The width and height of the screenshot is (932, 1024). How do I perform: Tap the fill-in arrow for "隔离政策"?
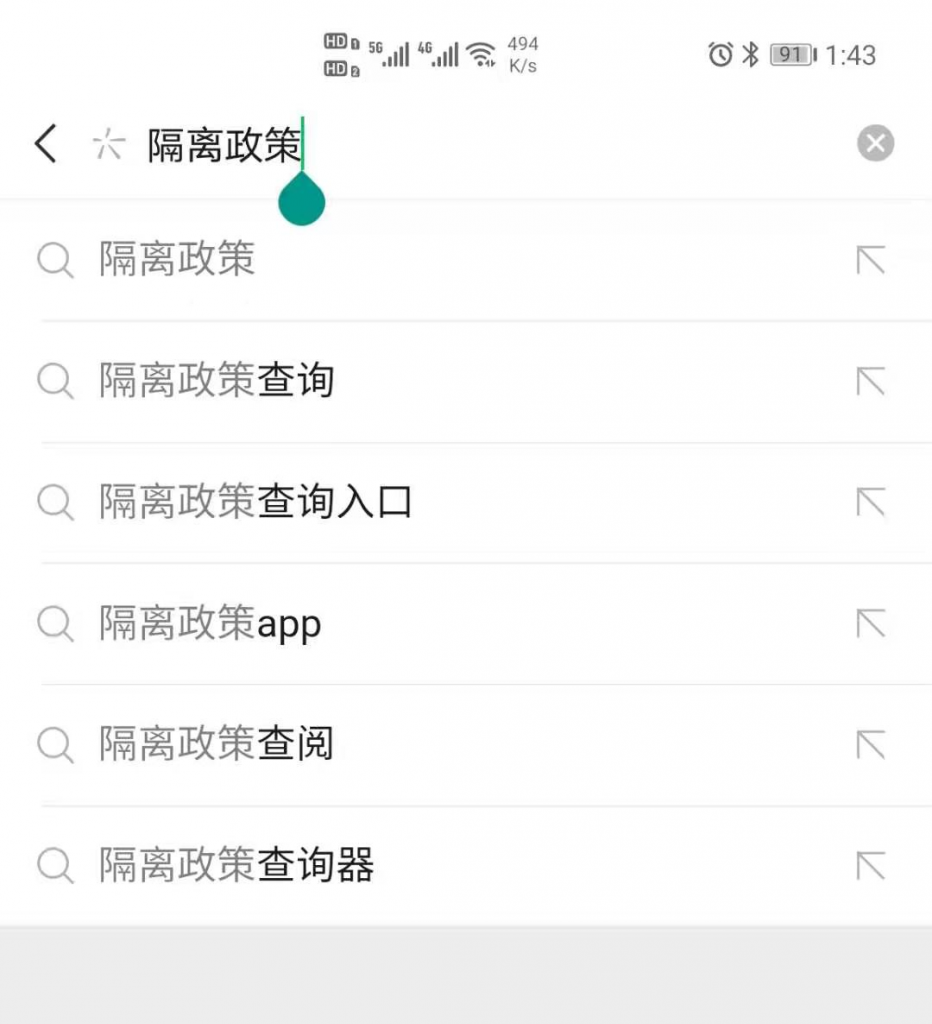point(871,260)
